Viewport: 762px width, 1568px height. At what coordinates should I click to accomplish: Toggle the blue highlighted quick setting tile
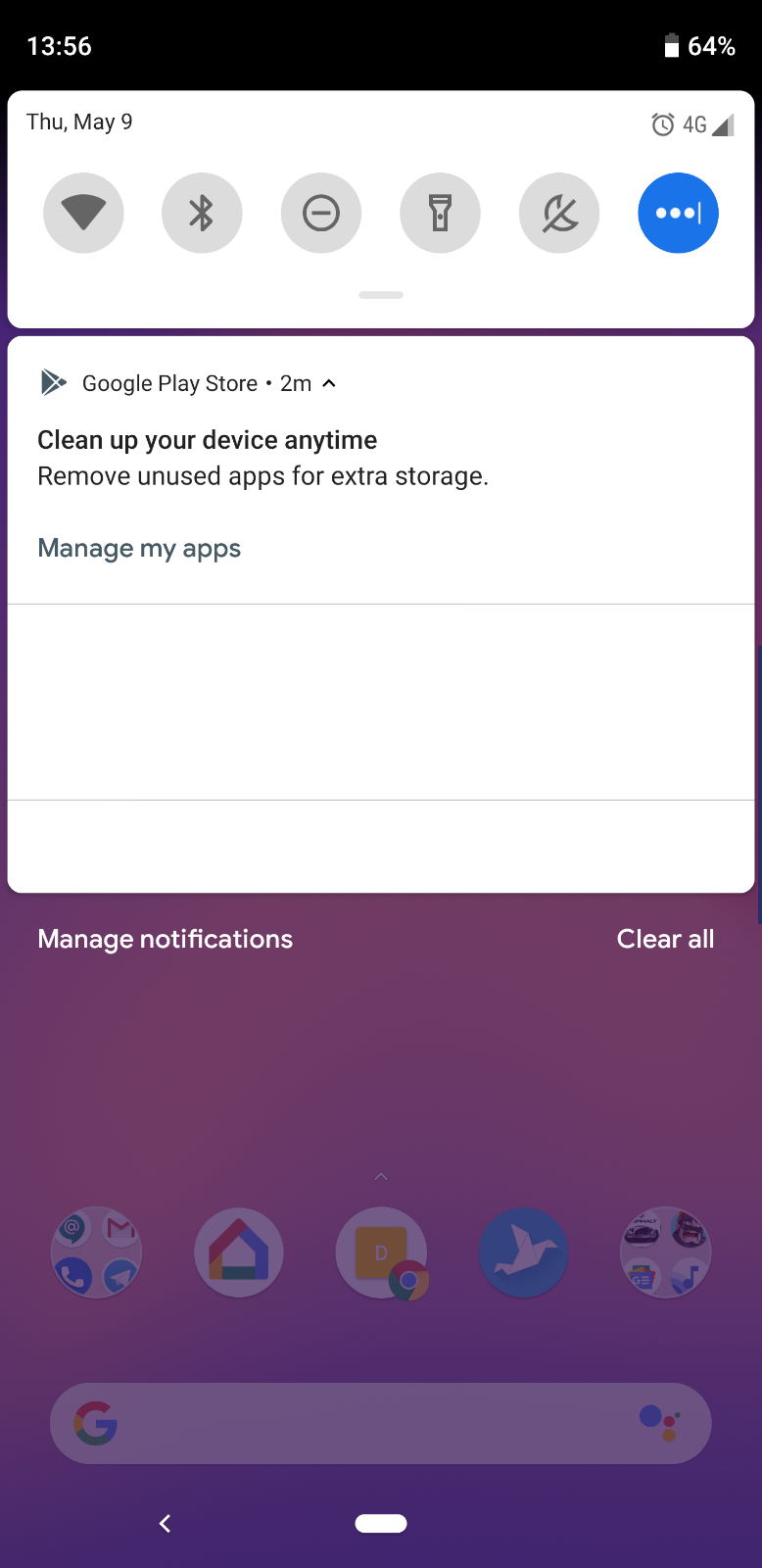(x=678, y=213)
